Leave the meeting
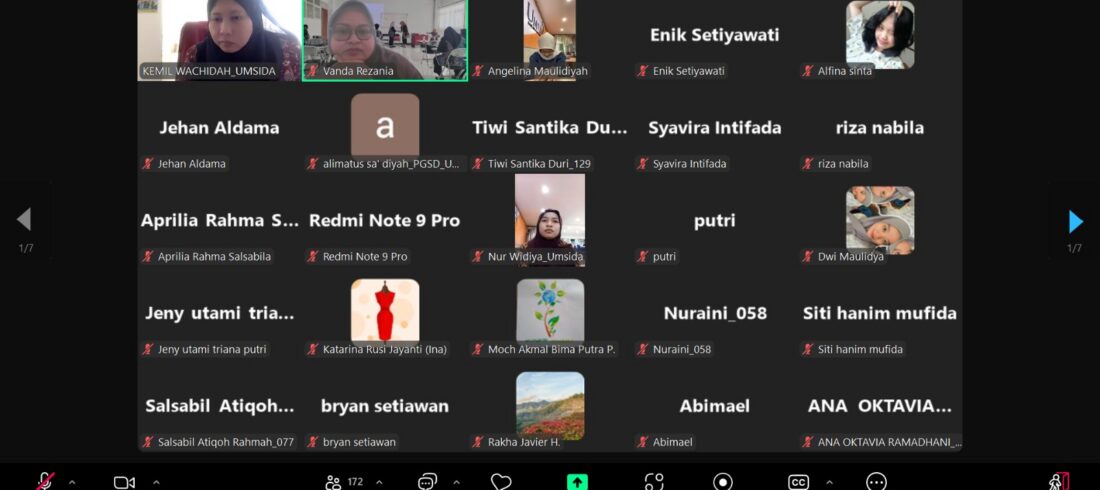This screenshot has width=1100, height=490. tap(1058, 482)
